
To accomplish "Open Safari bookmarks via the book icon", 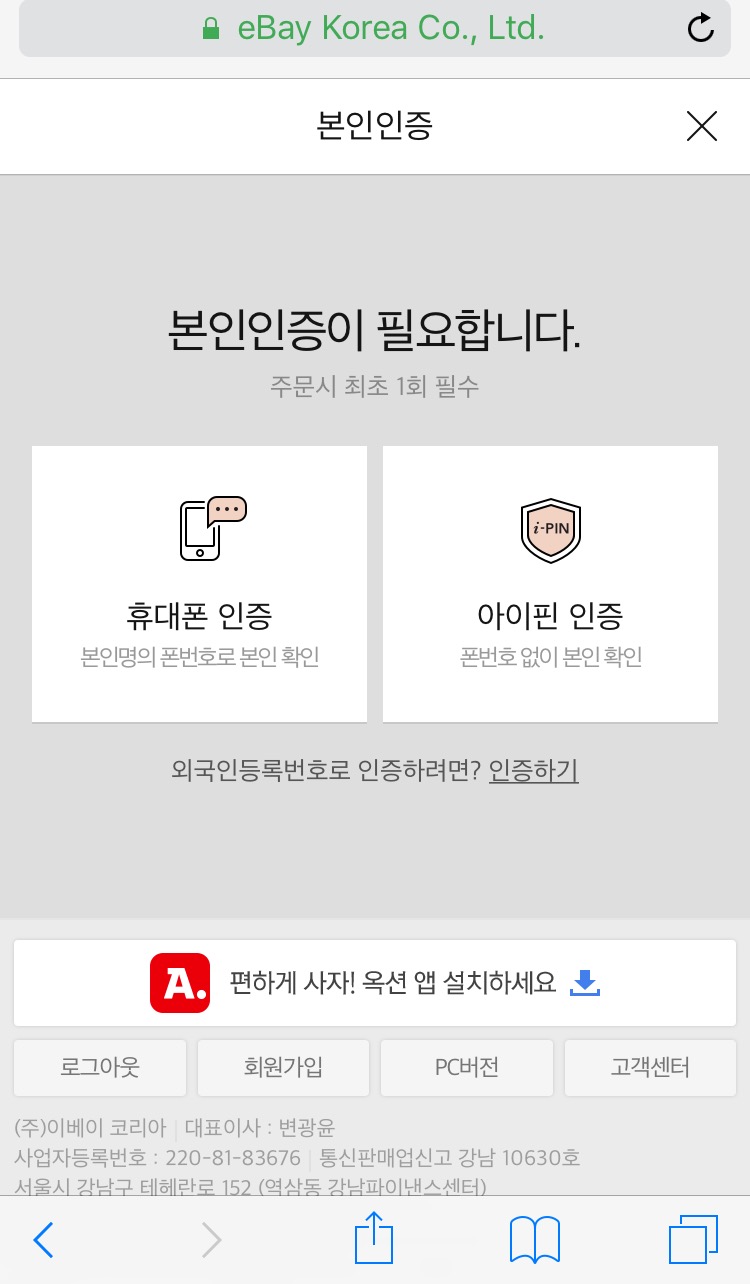I will coord(534,1240).
